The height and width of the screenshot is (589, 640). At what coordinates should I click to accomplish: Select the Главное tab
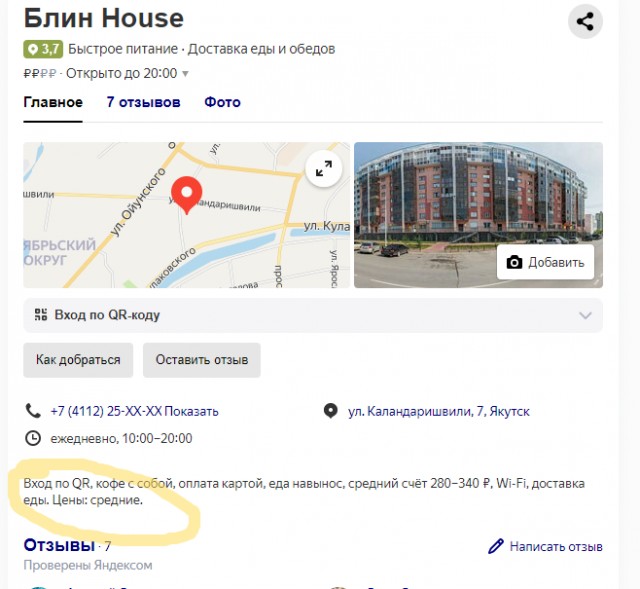point(53,102)
